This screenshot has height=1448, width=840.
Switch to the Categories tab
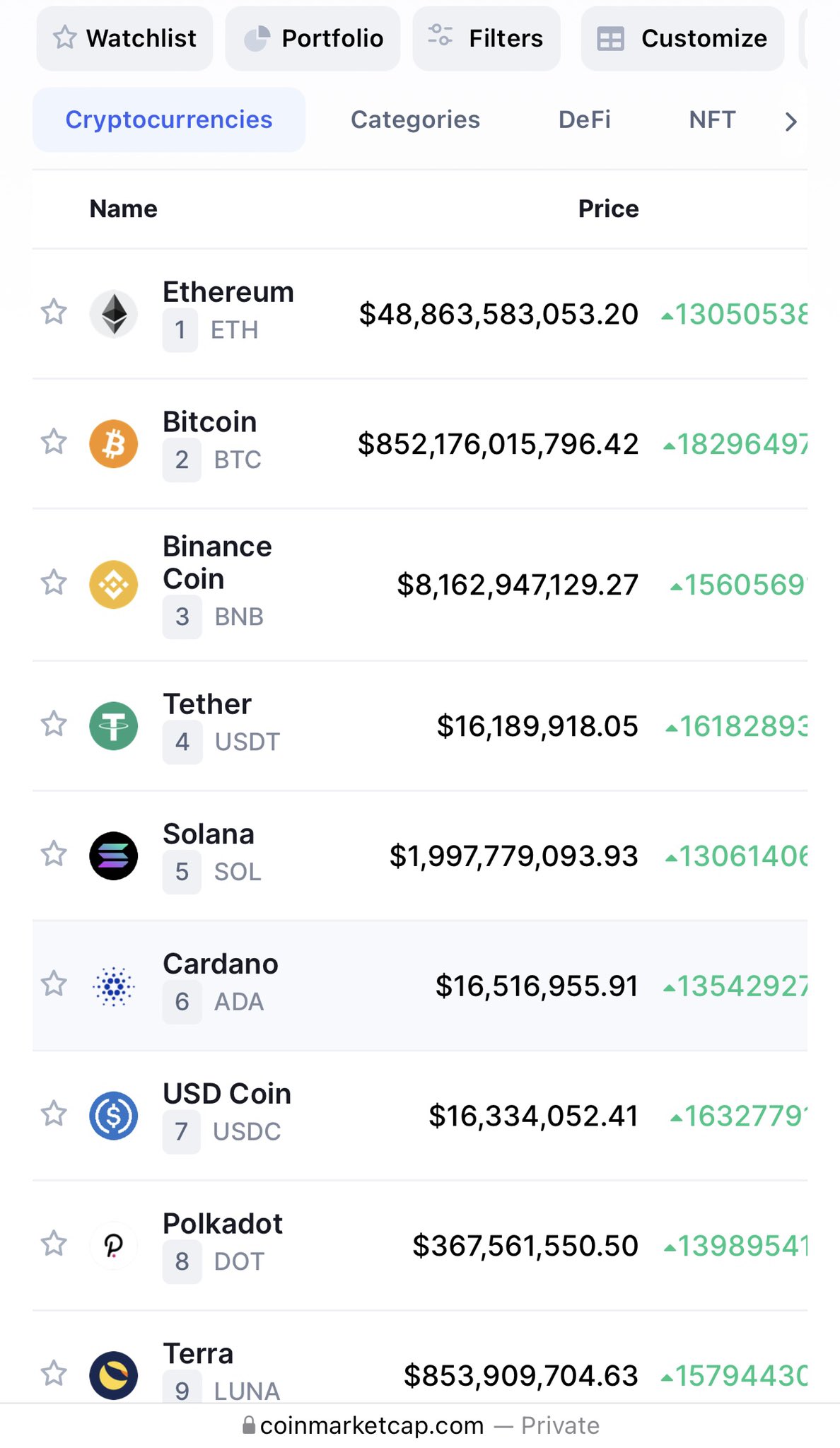coord(415,119)
